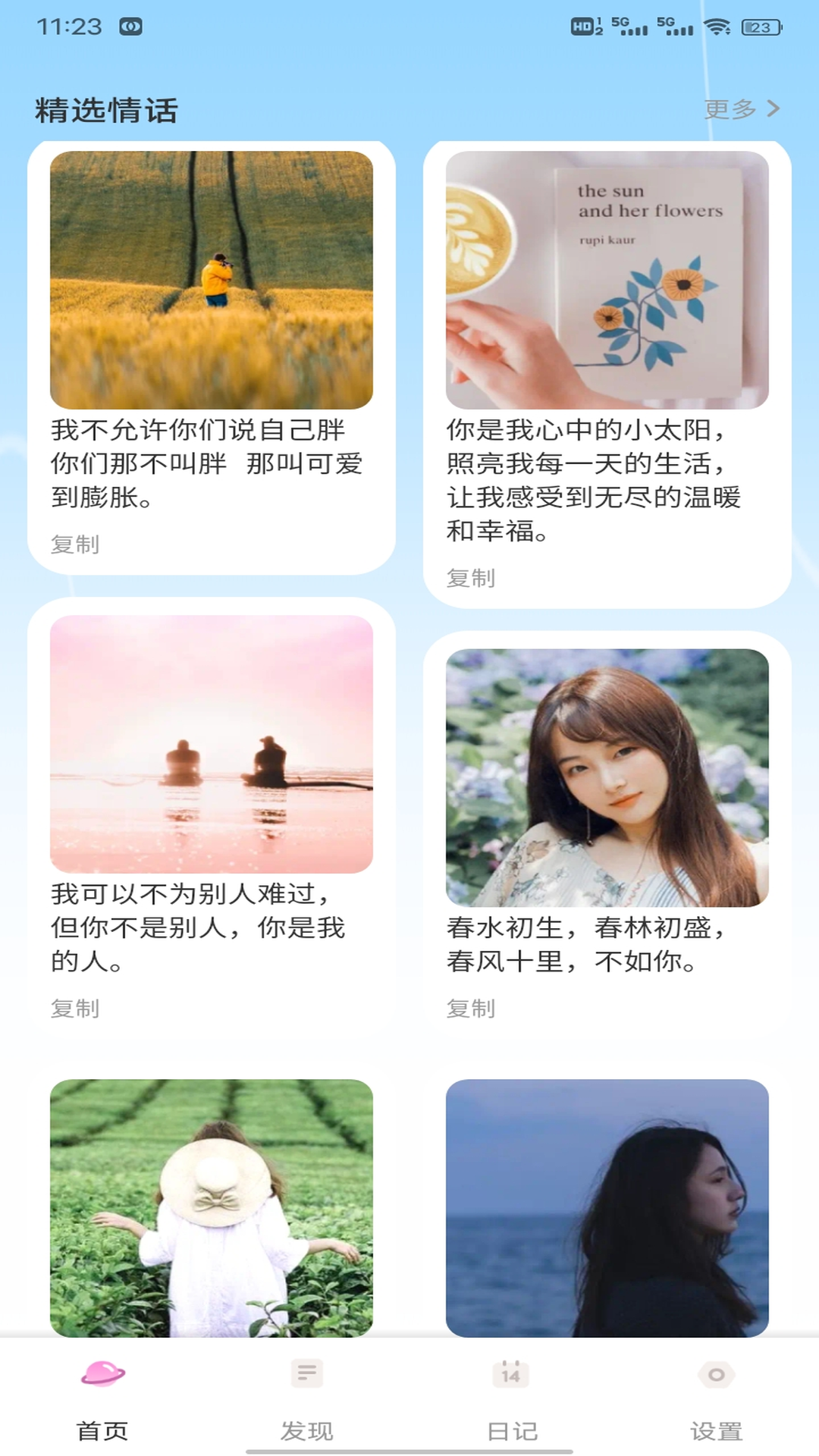Tap the HD indicator in status bar
Screen dimensions: 819x1456
click(581, 24)
